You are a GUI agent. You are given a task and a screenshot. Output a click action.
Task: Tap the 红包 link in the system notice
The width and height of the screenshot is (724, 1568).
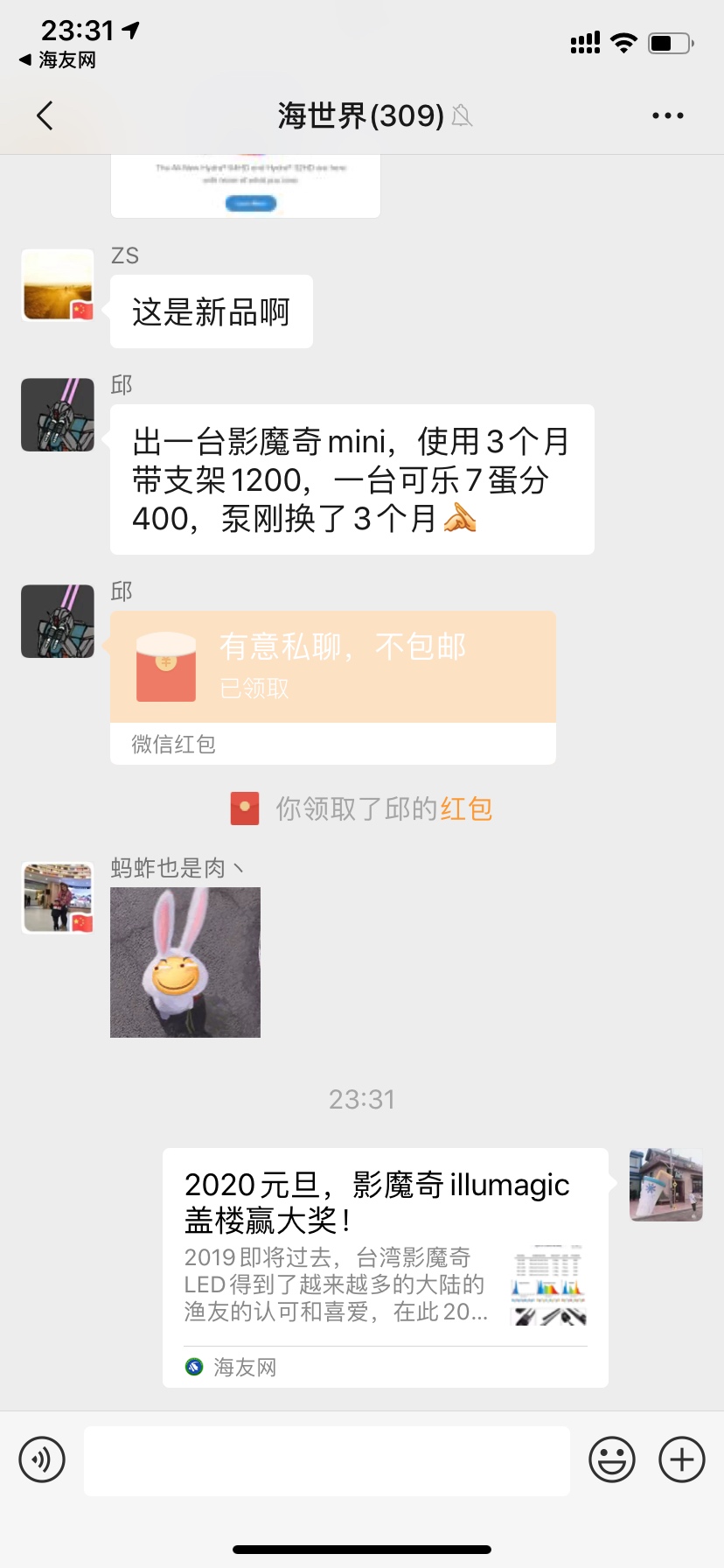coord(466,808)
